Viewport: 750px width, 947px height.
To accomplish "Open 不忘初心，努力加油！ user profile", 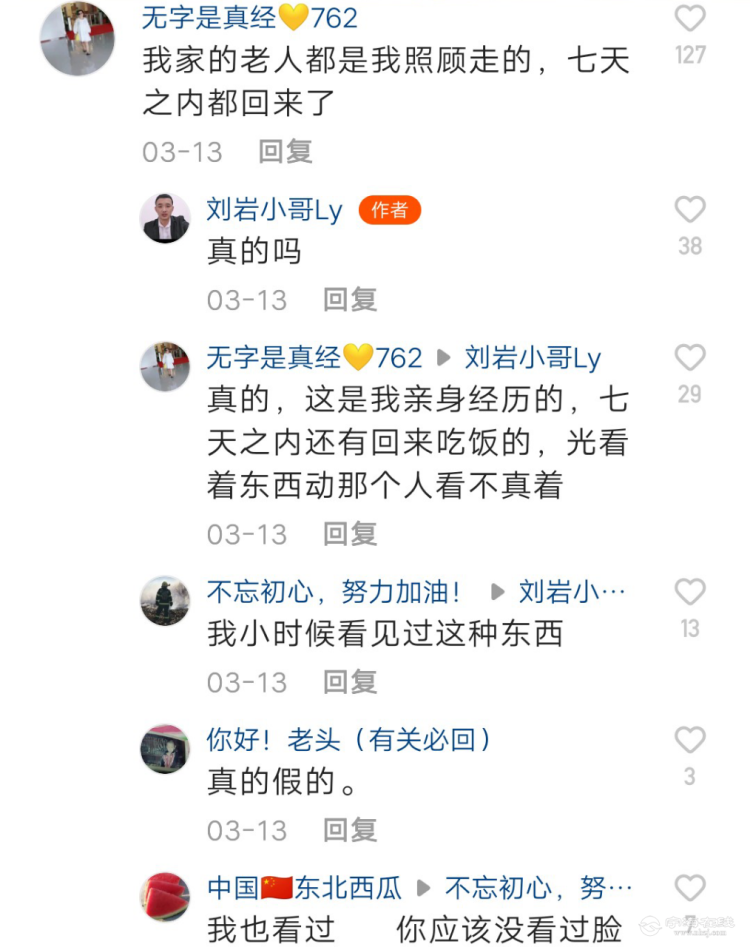I will coord(334,592).
